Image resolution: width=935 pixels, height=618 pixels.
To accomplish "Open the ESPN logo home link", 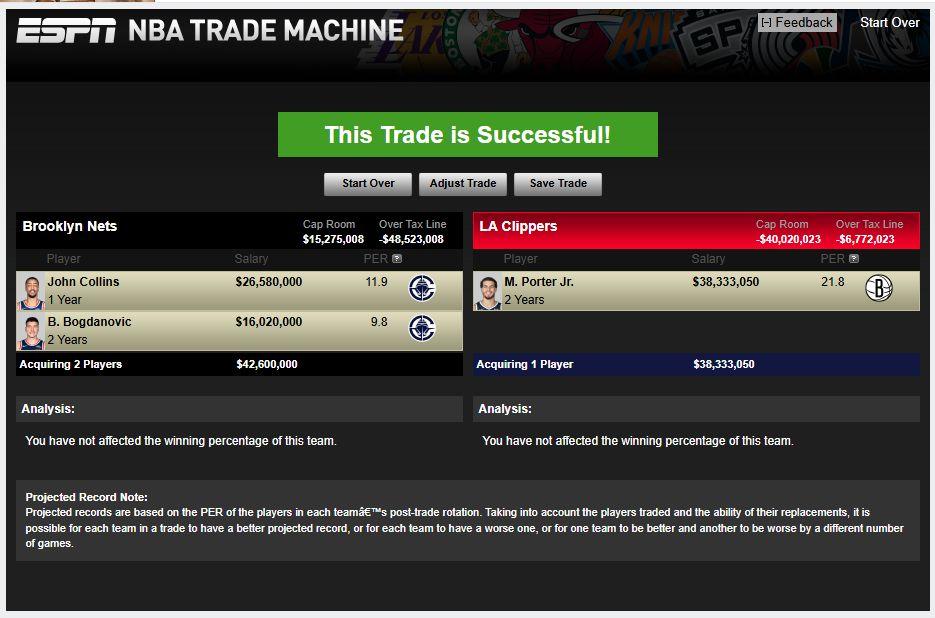I will coord(66,31).
